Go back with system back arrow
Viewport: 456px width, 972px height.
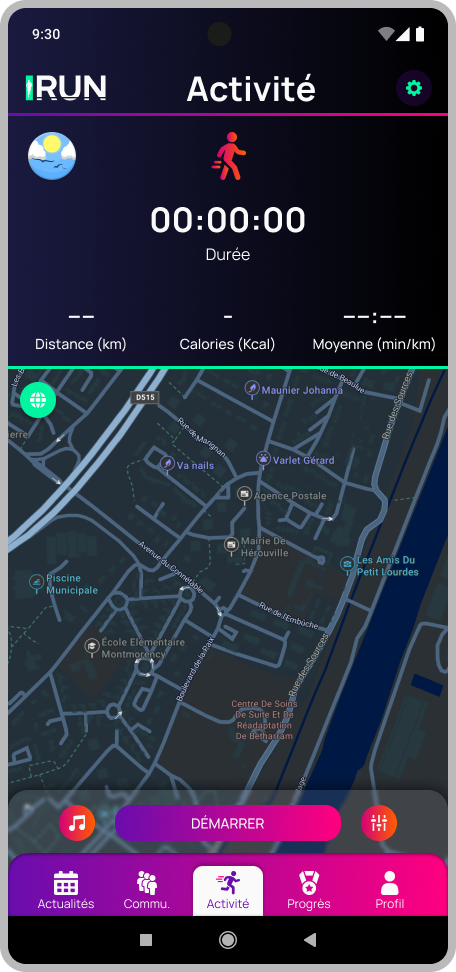pyautogui.click(x=310, y=940)
